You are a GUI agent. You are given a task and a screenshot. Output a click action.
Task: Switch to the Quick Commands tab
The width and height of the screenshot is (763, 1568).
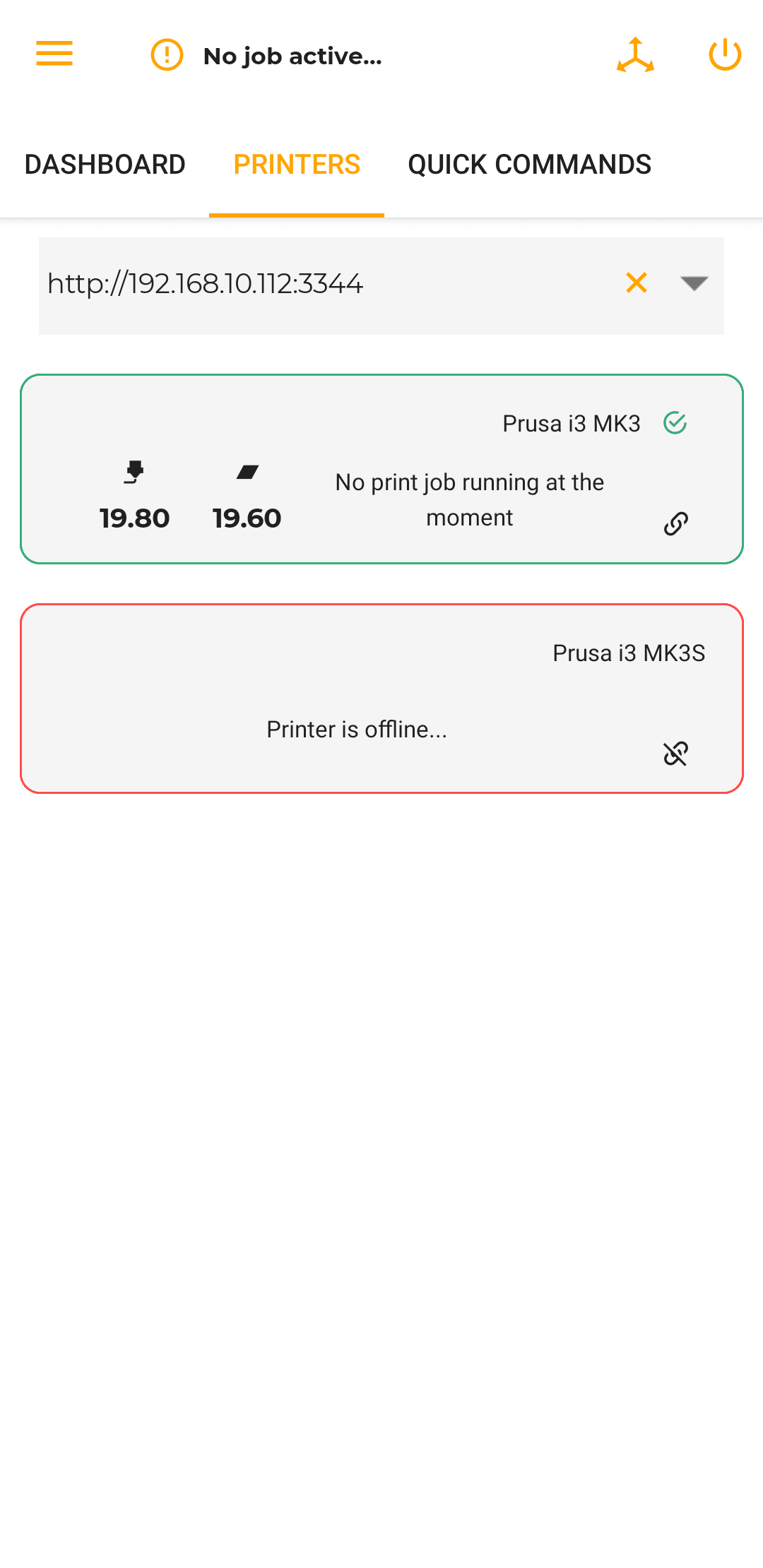click(530, 165)
